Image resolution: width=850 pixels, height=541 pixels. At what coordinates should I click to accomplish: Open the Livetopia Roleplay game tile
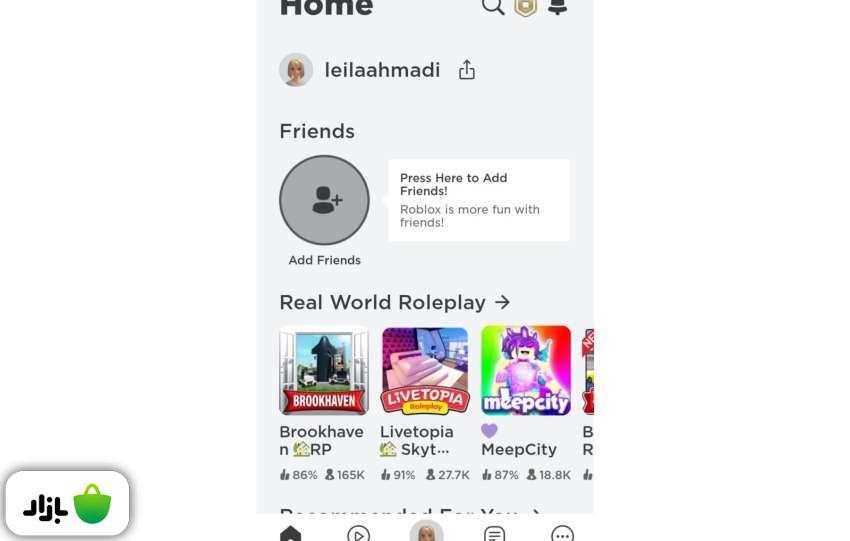point(425,370)
